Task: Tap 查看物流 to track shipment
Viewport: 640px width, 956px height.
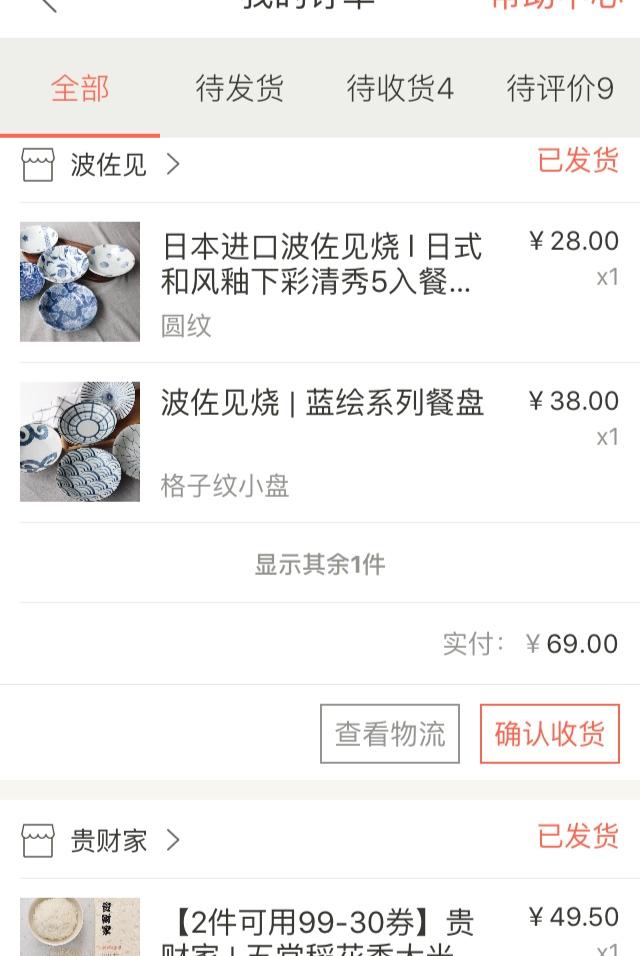Action: 390,734
